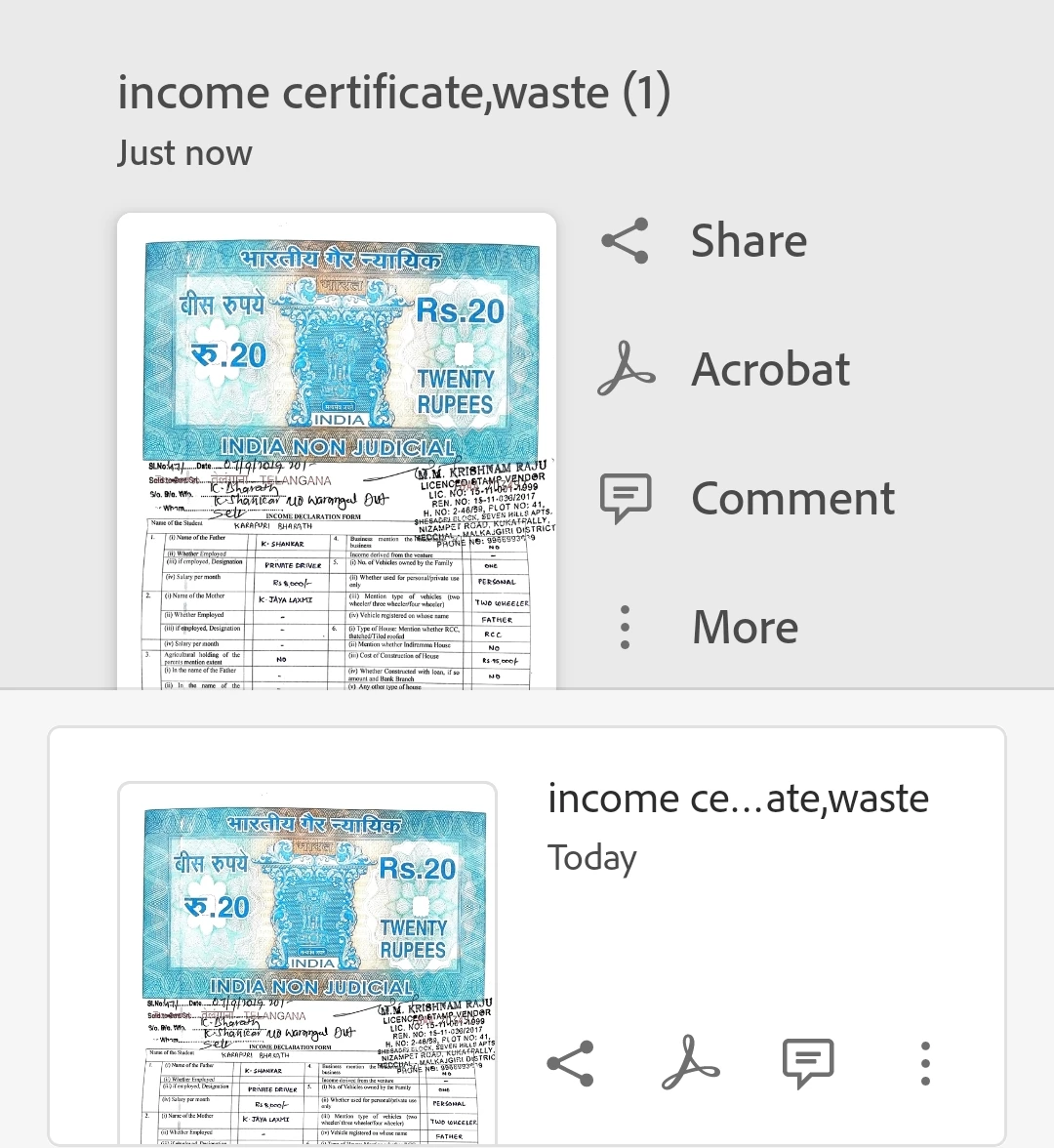Tap the Acrobat icon on today's card

tap(690, 1063)
